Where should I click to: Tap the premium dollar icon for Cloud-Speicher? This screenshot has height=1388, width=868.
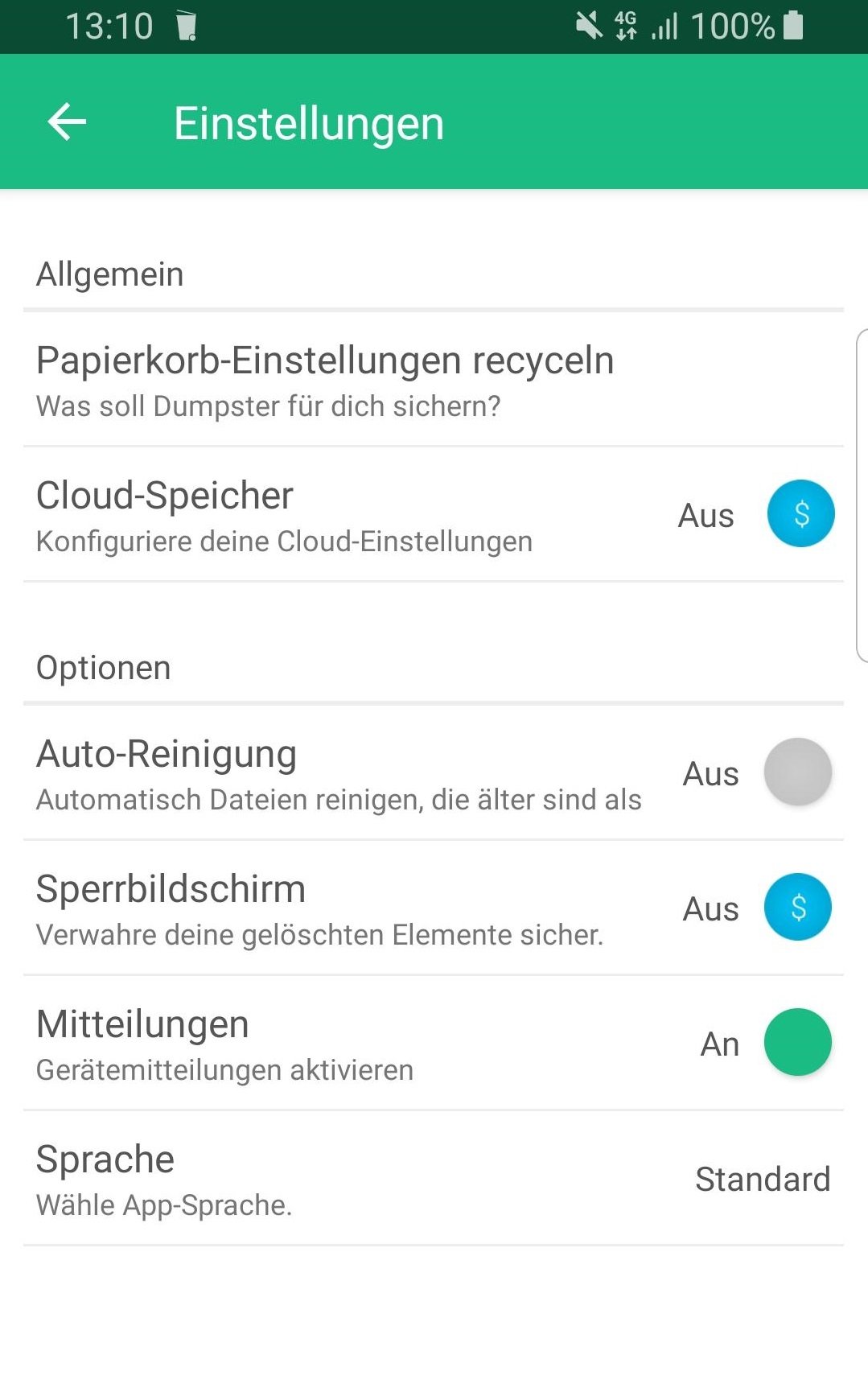[800, 514]
